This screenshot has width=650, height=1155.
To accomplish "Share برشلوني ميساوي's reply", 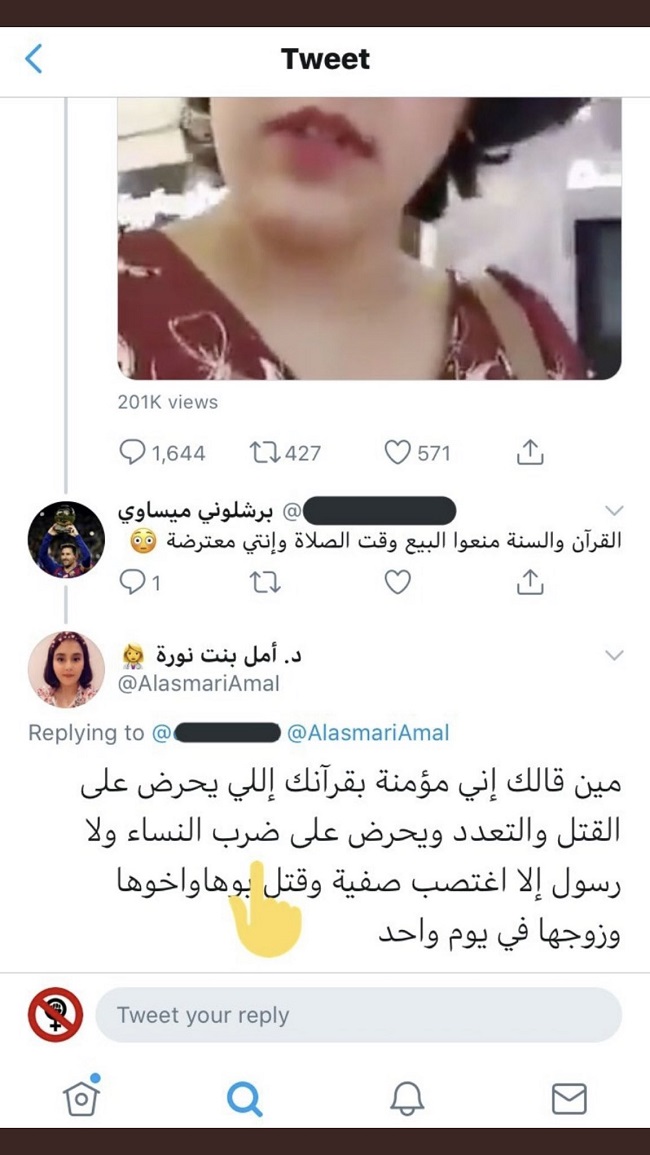I will click(528, 582).
